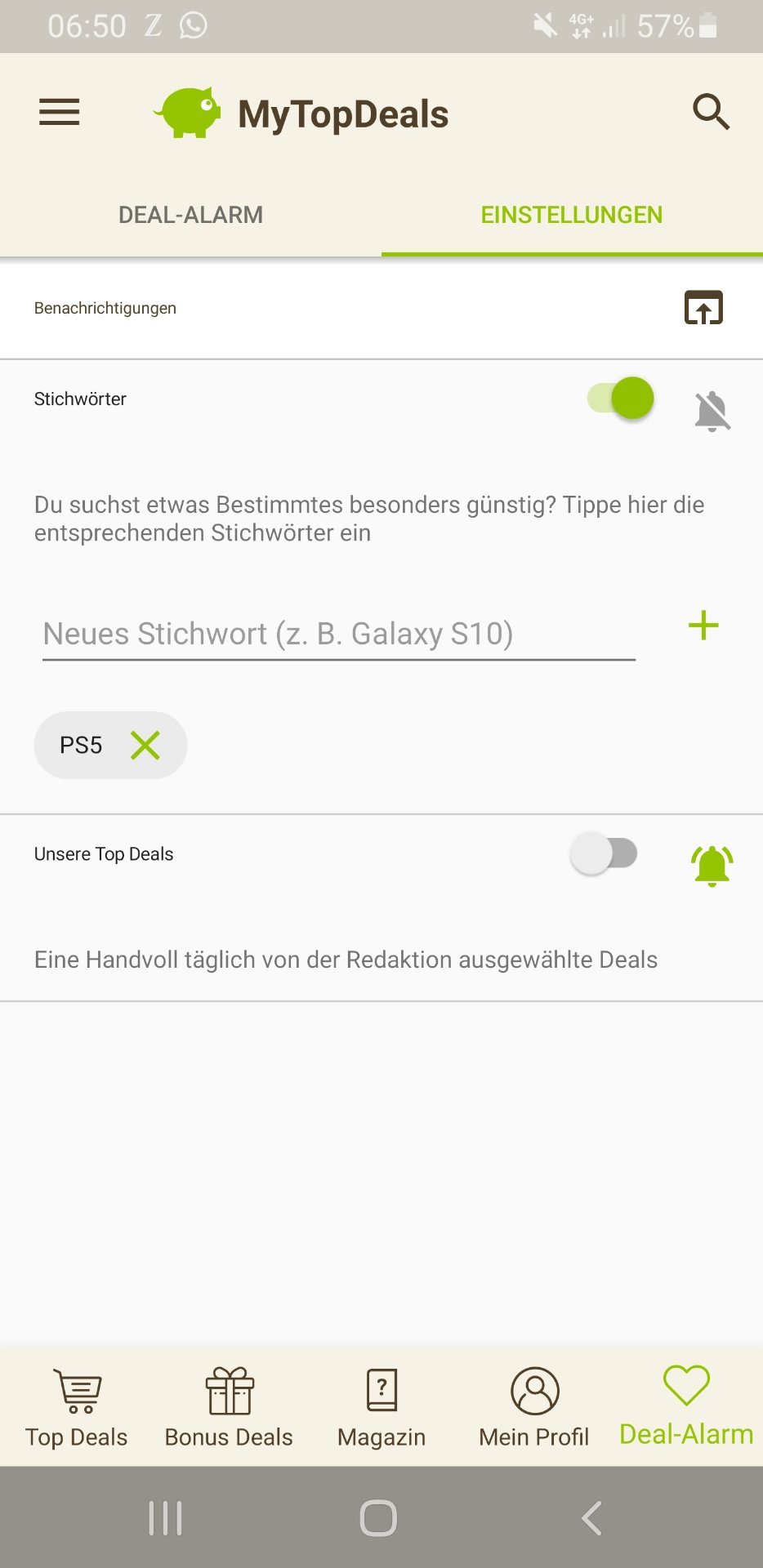
Task: Select the EINSTELLUNGEN tab
Action: click(x=571, y=215)
